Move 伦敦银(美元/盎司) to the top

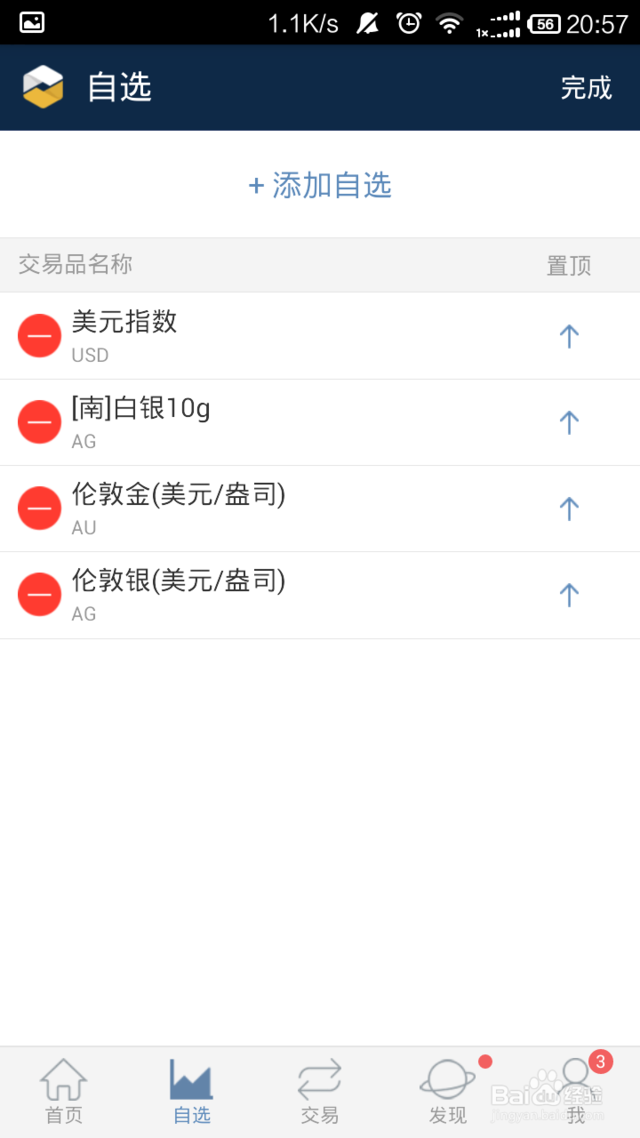point(569,595)
